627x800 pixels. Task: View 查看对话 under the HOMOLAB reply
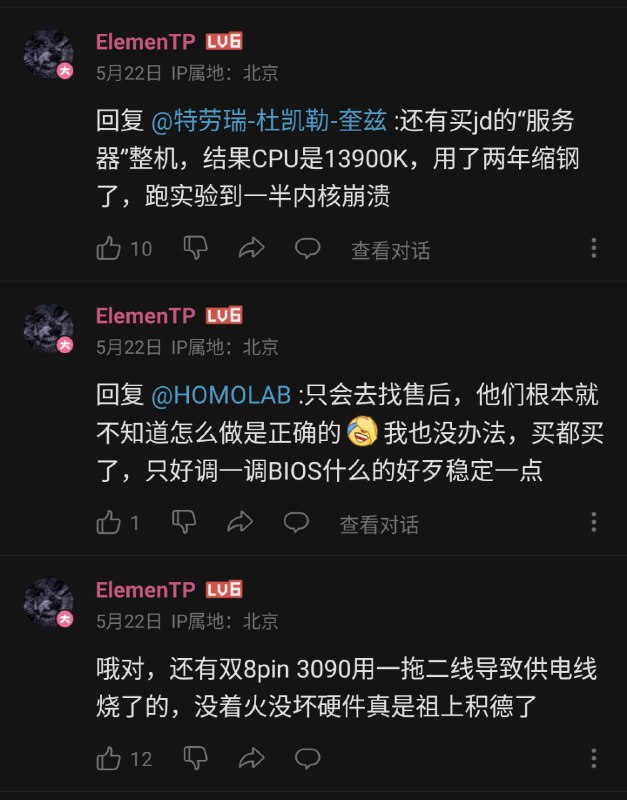(378, 523)
